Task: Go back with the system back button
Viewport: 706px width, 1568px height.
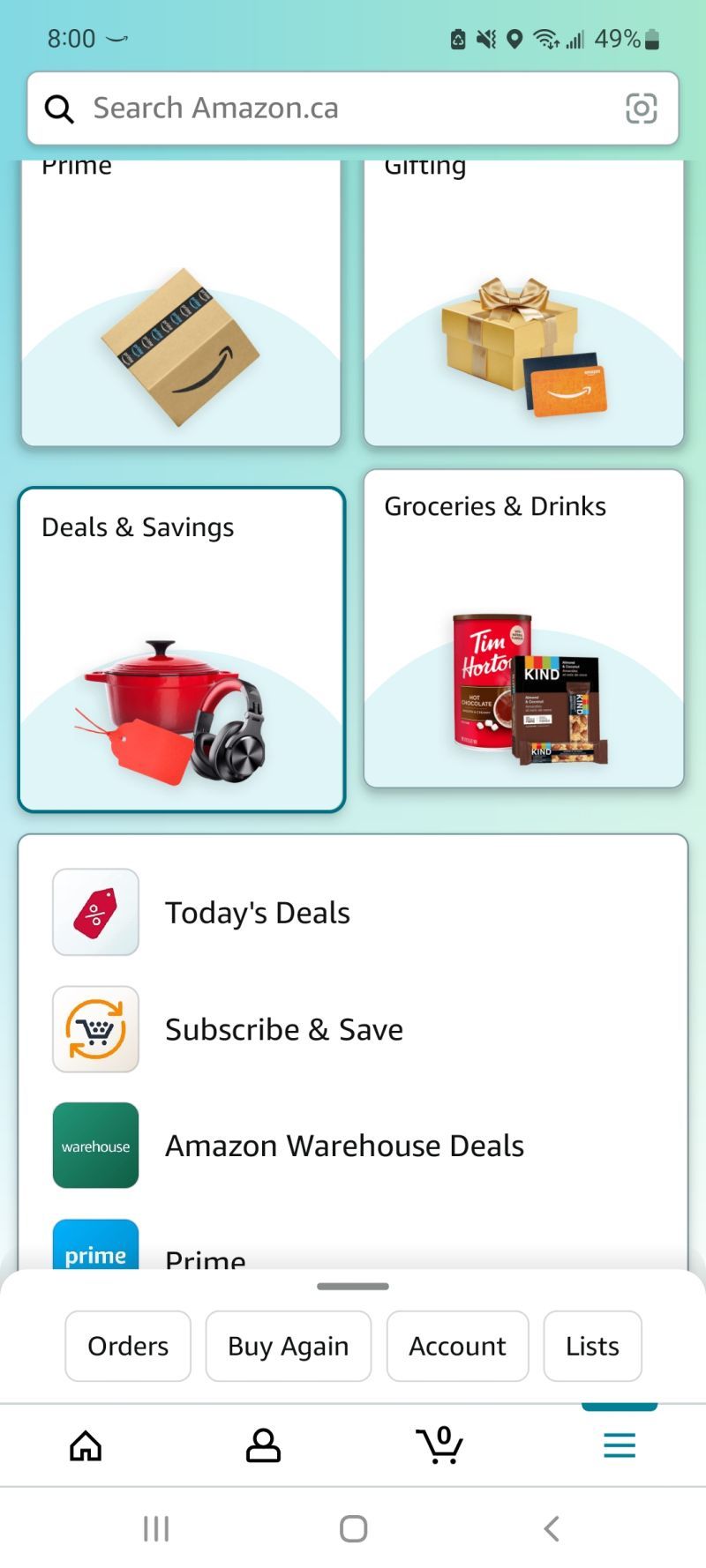Action: (x=552, y=1528)
